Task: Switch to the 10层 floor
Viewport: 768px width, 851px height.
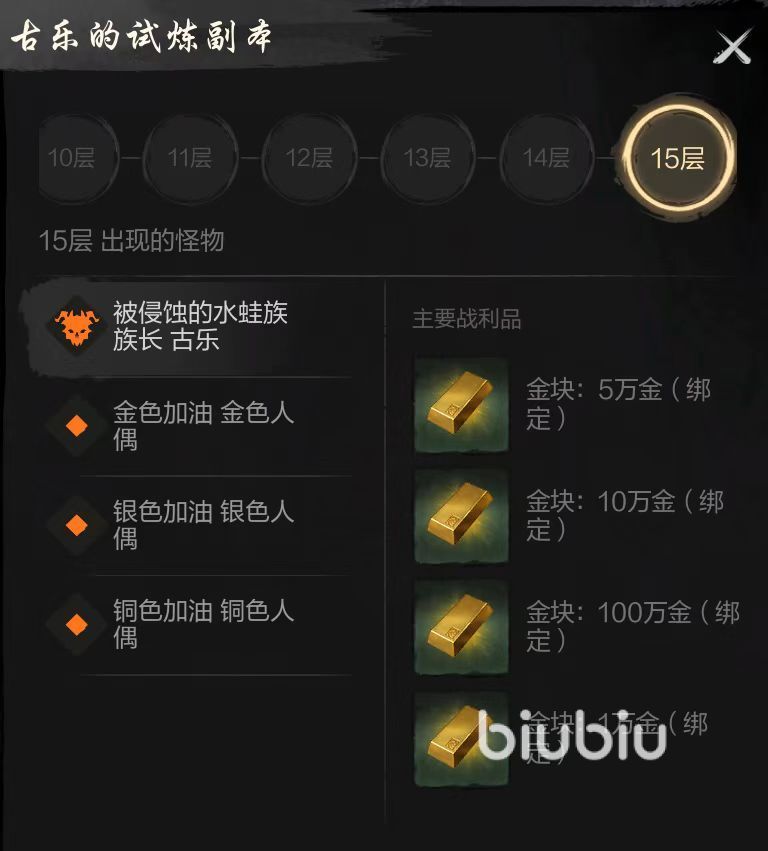Action: 72,158
